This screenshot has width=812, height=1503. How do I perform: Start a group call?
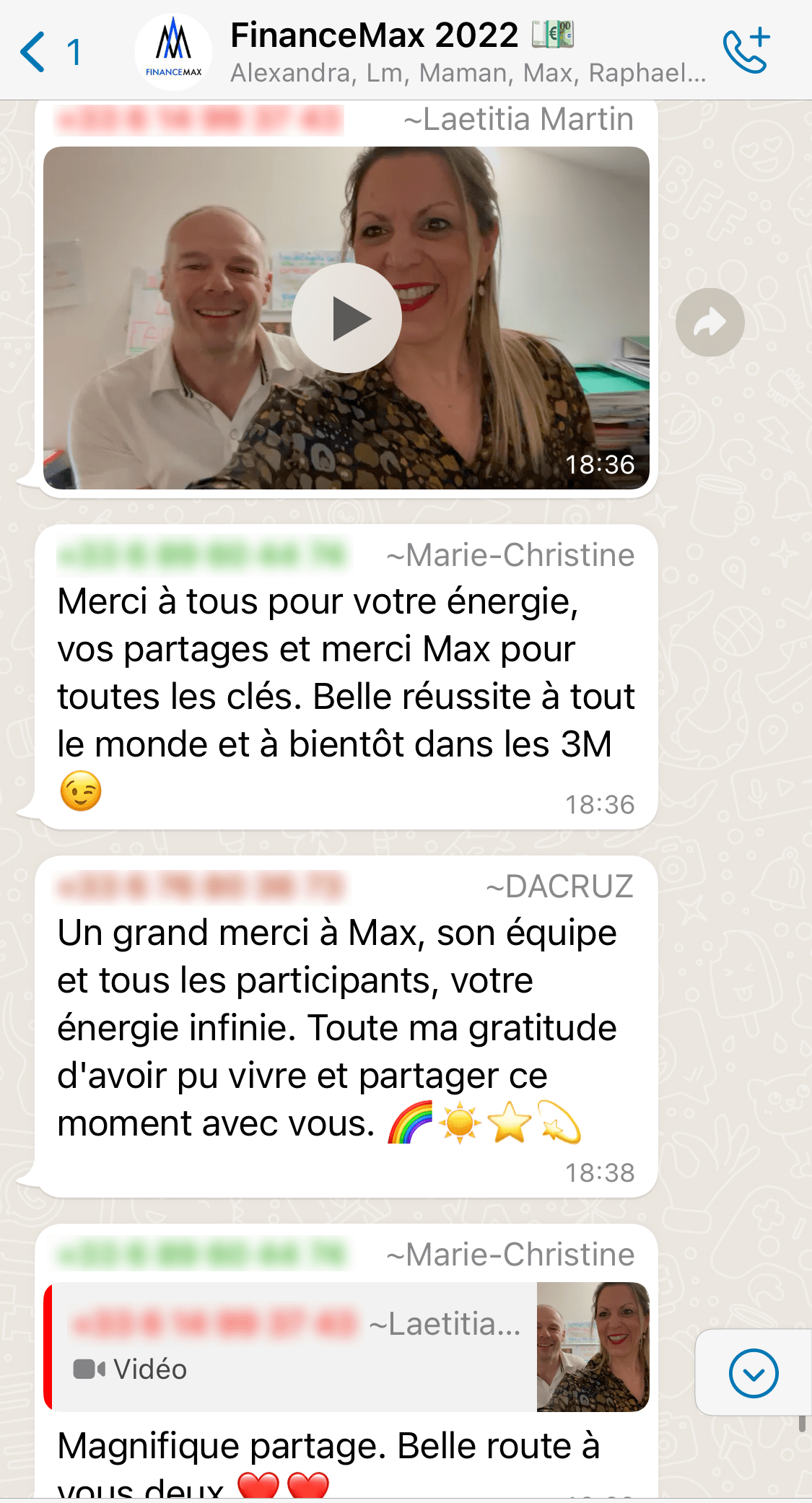[x=747, y=51]
